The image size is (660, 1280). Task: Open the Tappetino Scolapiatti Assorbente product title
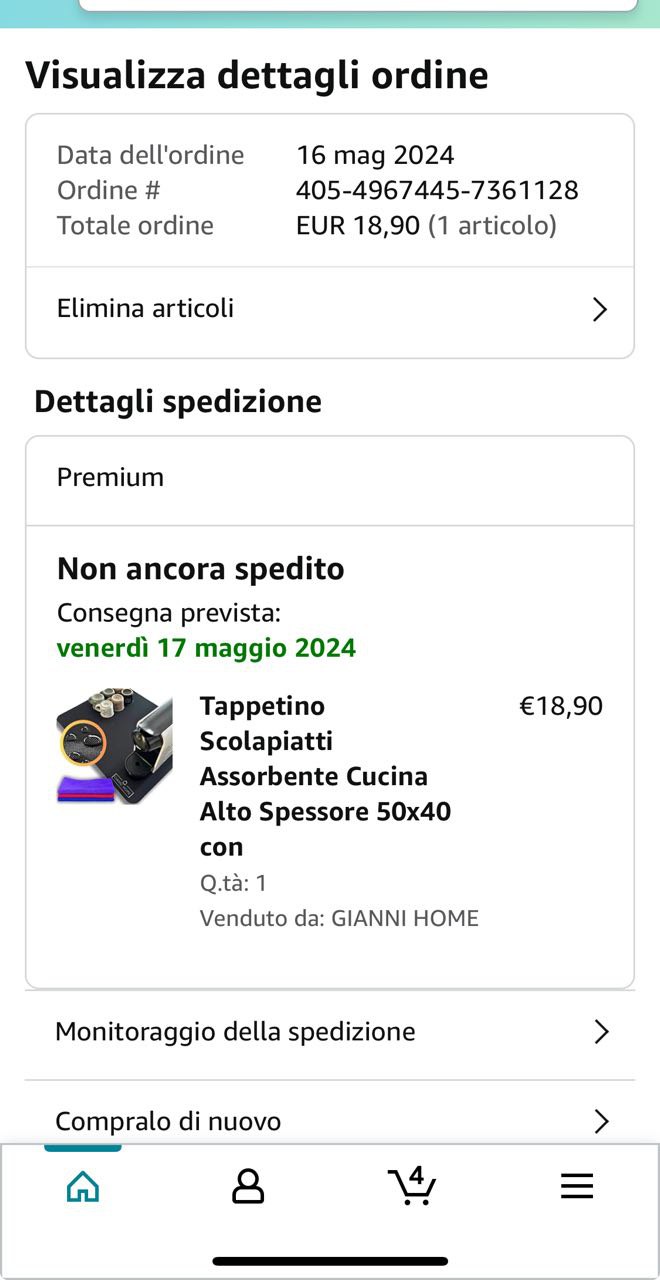point(326,776)
